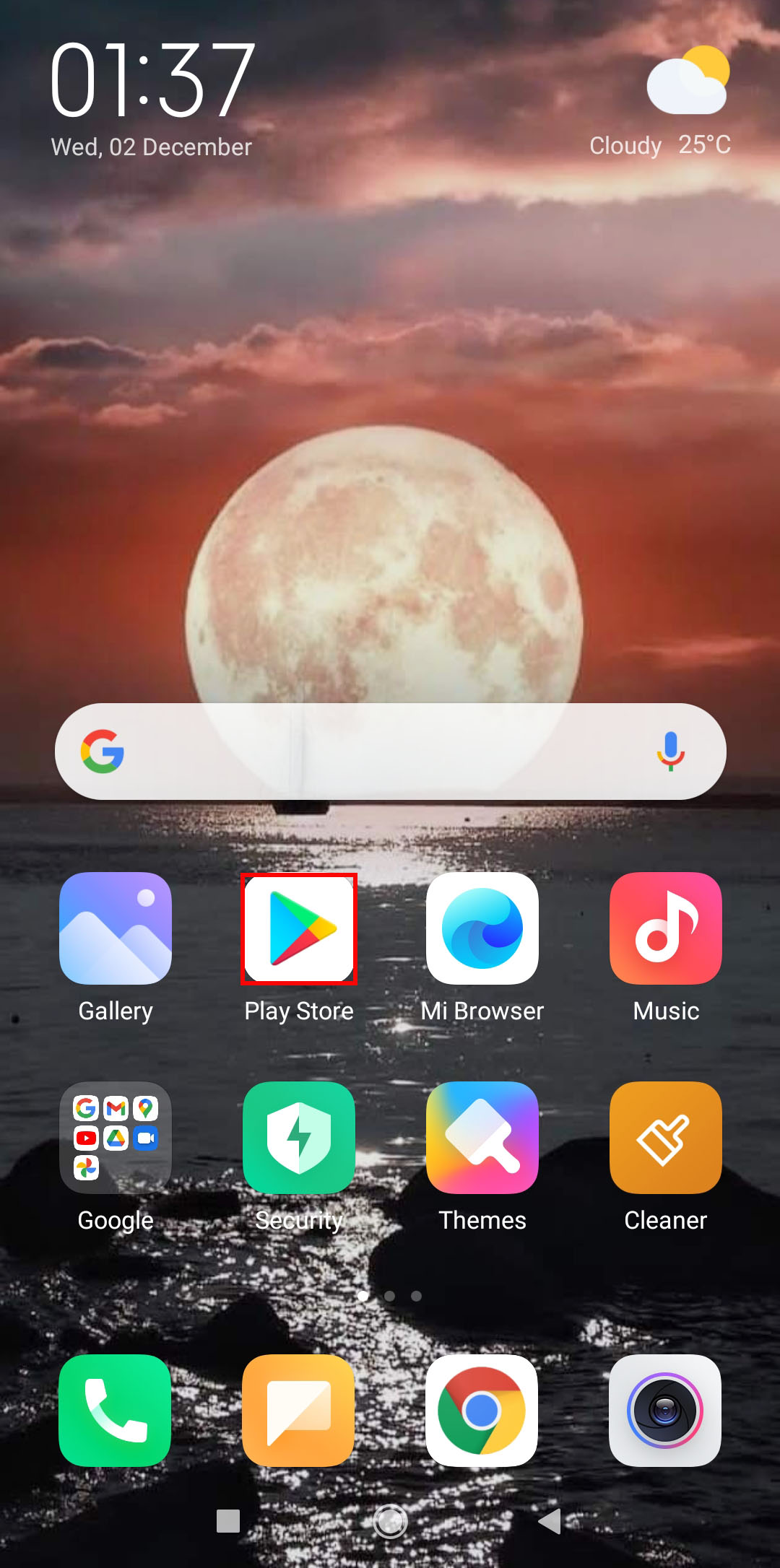The width and height of the screenshot is (780, 1568).
Task: Open Mi Browser
Action: [482, 928]
